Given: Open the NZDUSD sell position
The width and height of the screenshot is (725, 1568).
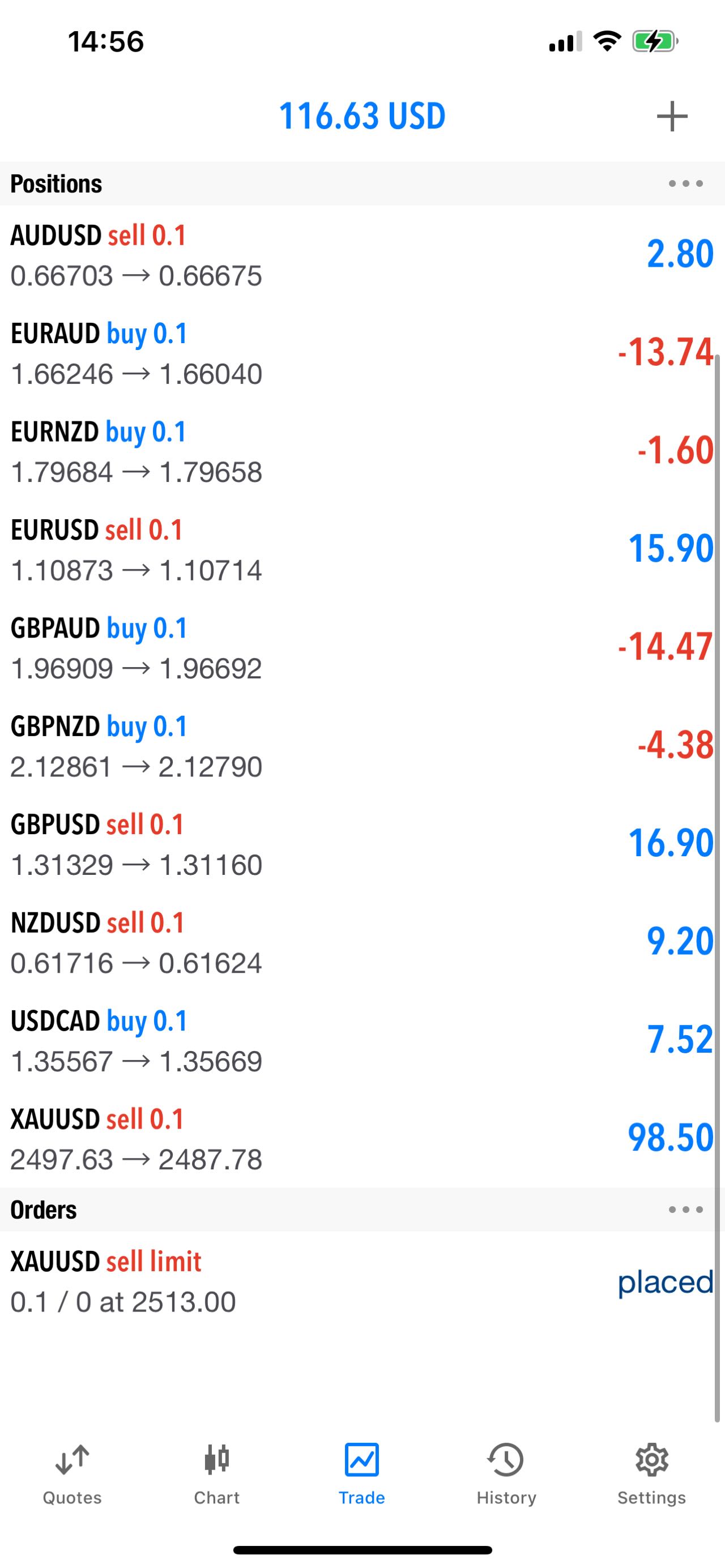Looking at the screenshot, I should click(362, 942).
